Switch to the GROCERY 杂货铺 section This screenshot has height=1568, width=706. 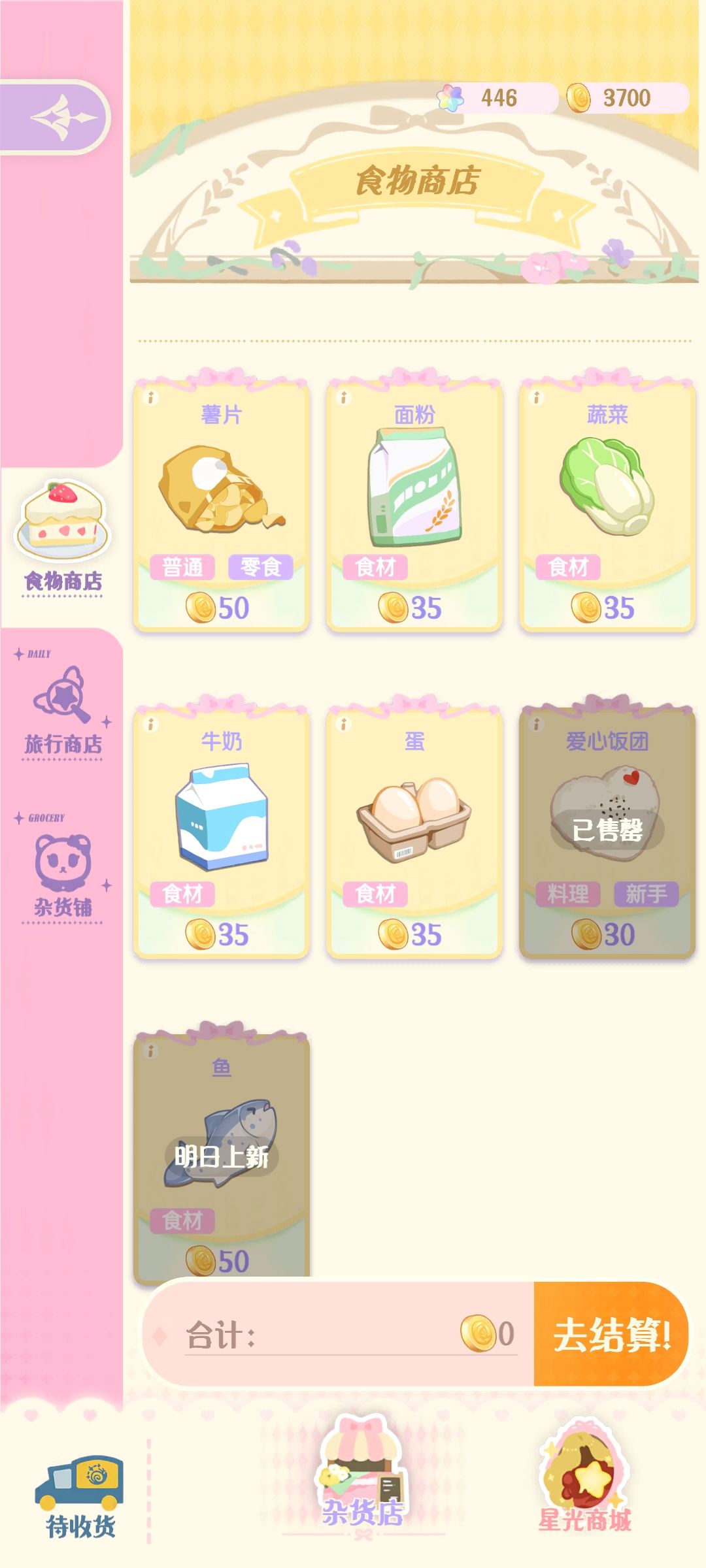(x=62, y=882)
